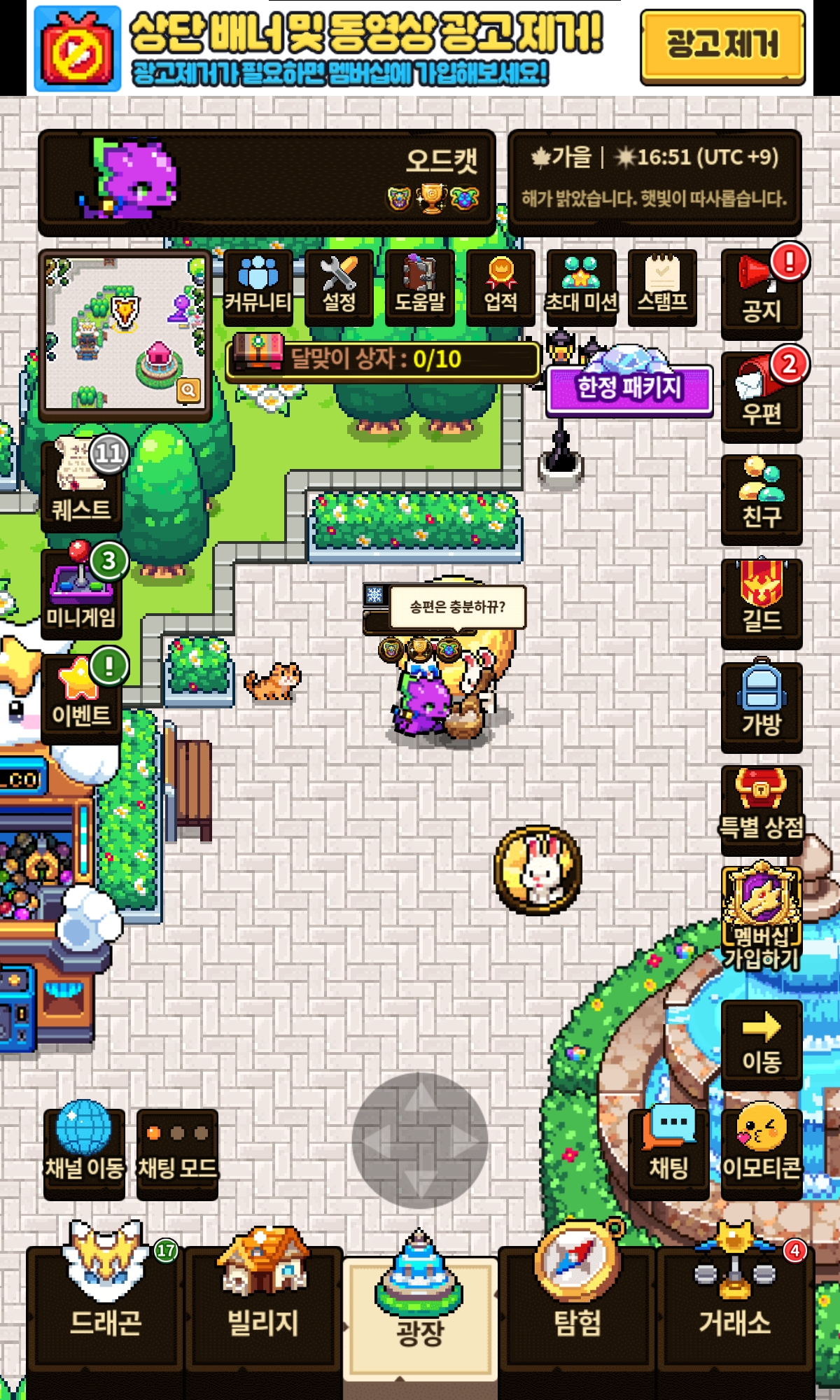Visit the 특별 상점 shop

tap(762, 811)
